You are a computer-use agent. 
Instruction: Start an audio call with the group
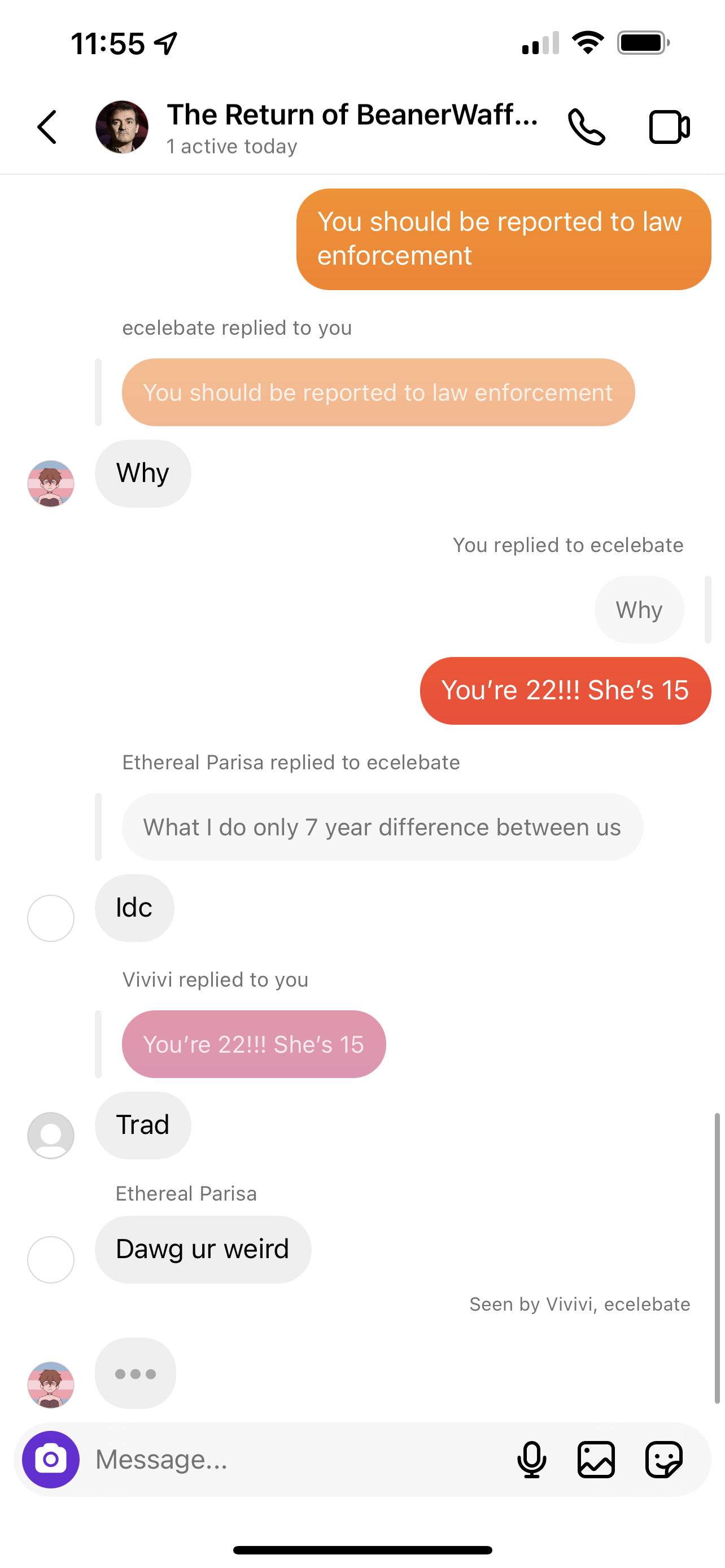click(586, 127)
